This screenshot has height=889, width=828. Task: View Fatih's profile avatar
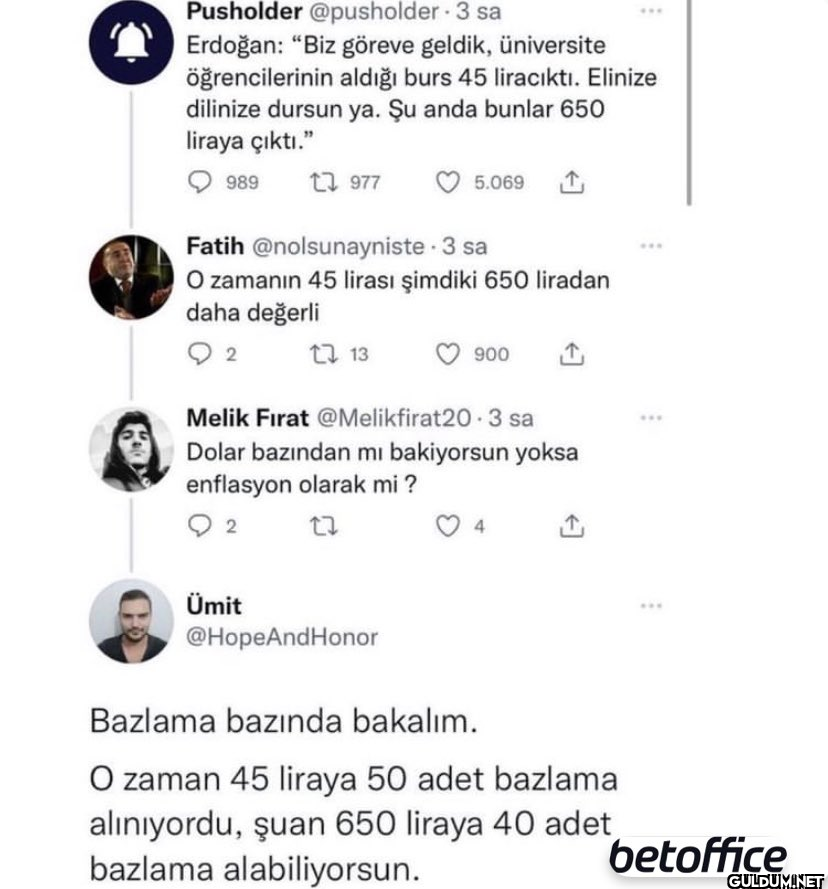click(131, 277)
